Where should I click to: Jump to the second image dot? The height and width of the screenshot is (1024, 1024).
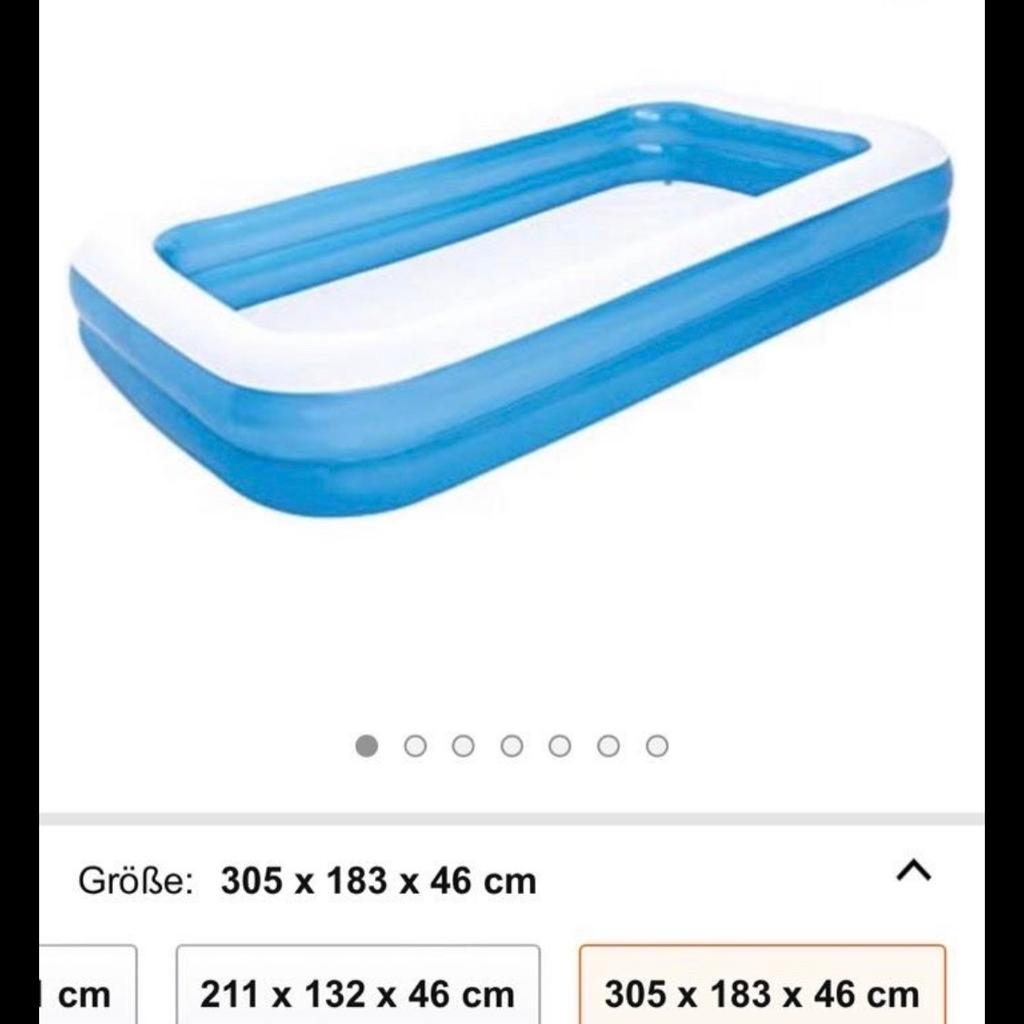pyautogui.click(x=415, y=746)
